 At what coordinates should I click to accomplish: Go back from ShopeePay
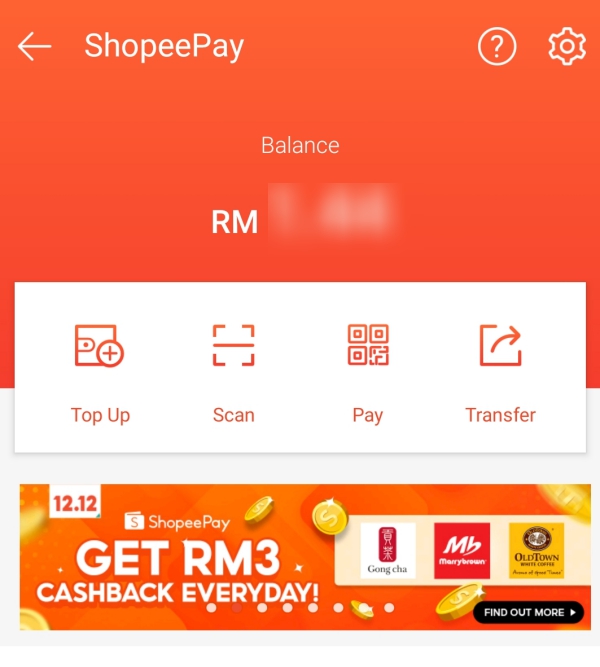(34, 46)
